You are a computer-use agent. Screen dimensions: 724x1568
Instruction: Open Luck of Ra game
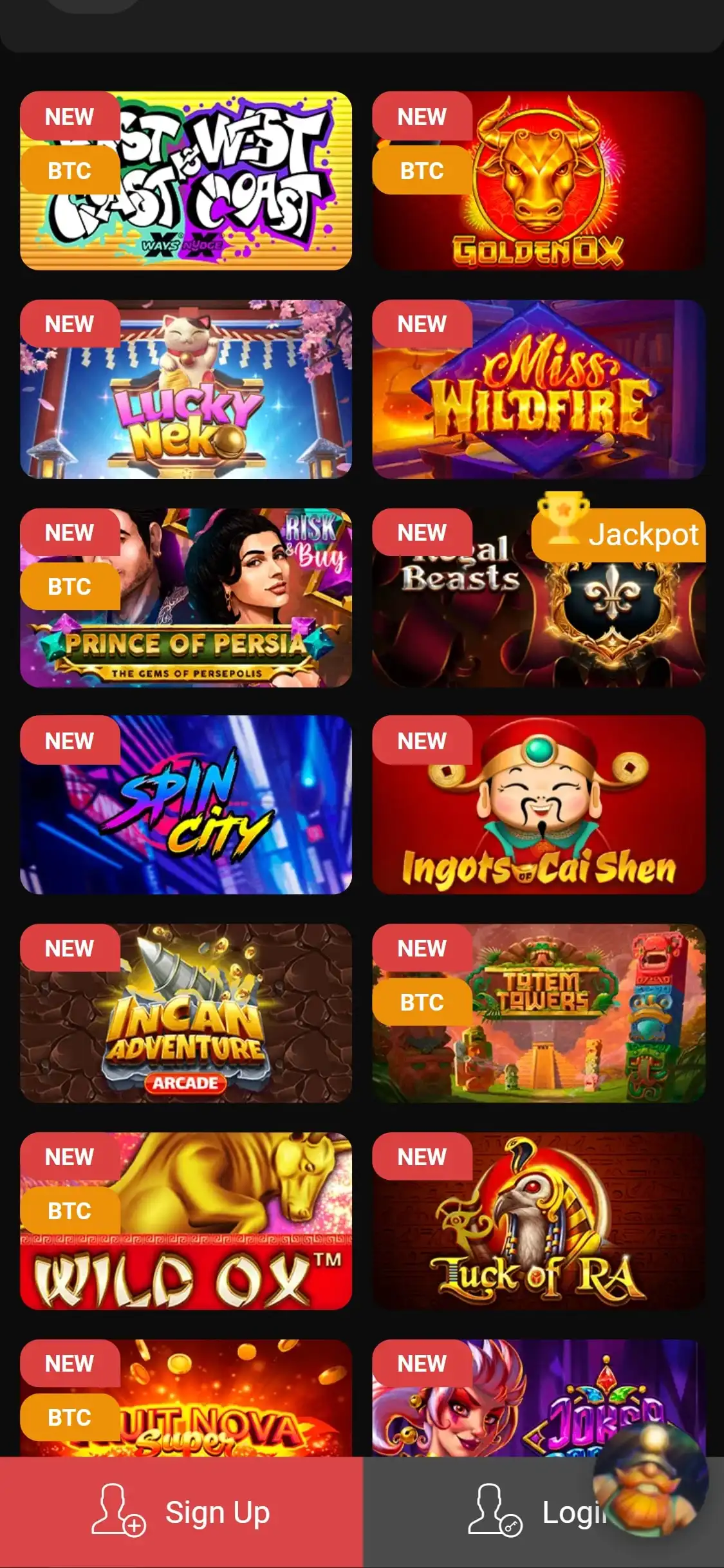point(539,1221)
